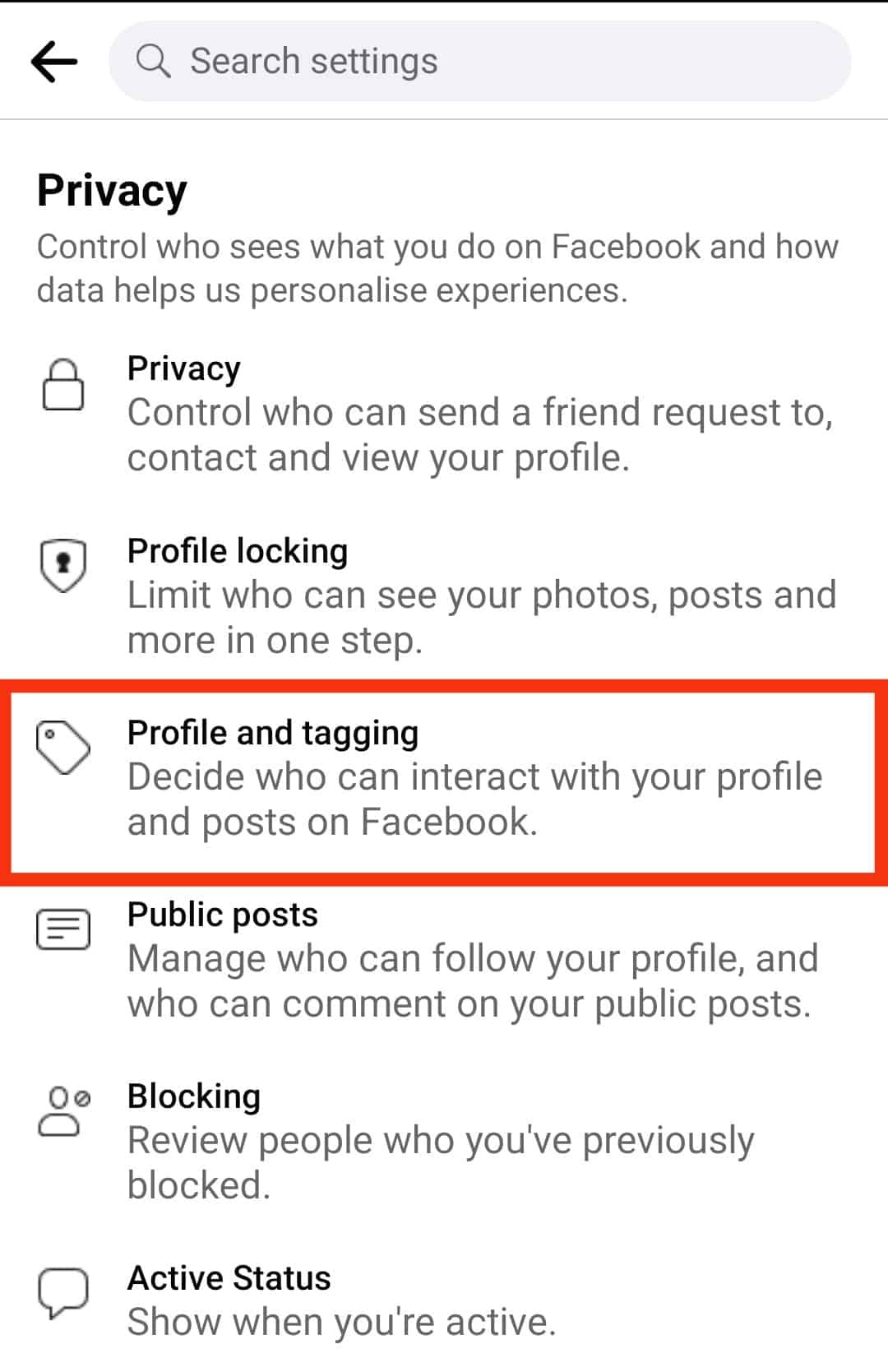The height and width of the screenshot is (1372, 888).
Task: Select Profile and tagging
Action: [444, 777]
